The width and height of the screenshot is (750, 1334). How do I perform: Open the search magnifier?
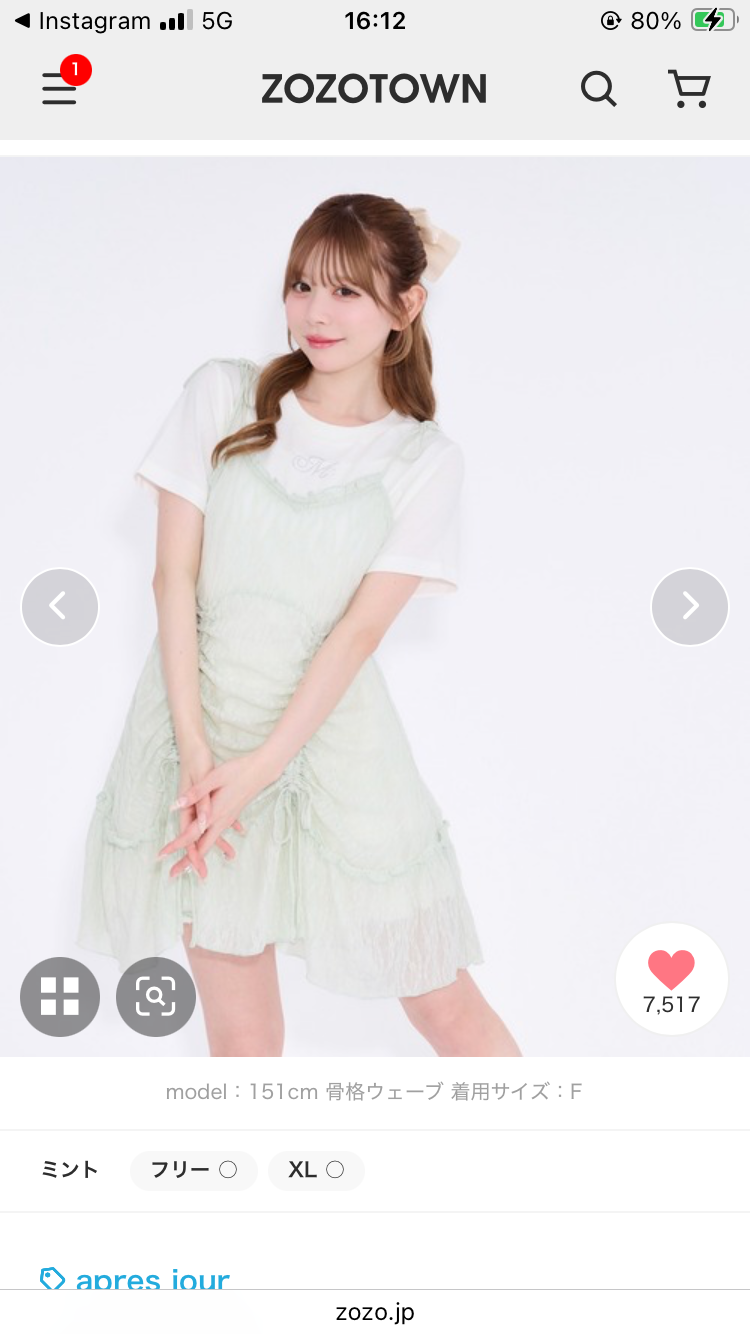598,89
